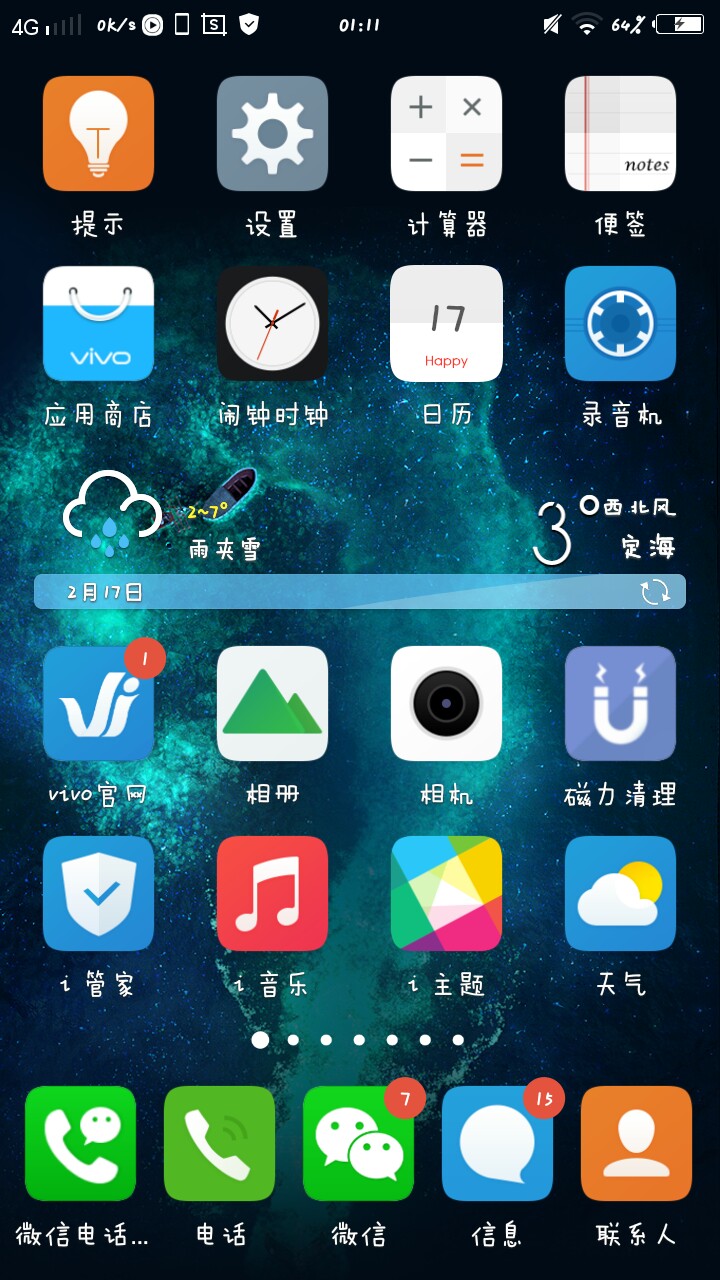Open vivo官网 app with its notification badge
This screenshot has height=1280, width=720.
click(x=98, y=703)
